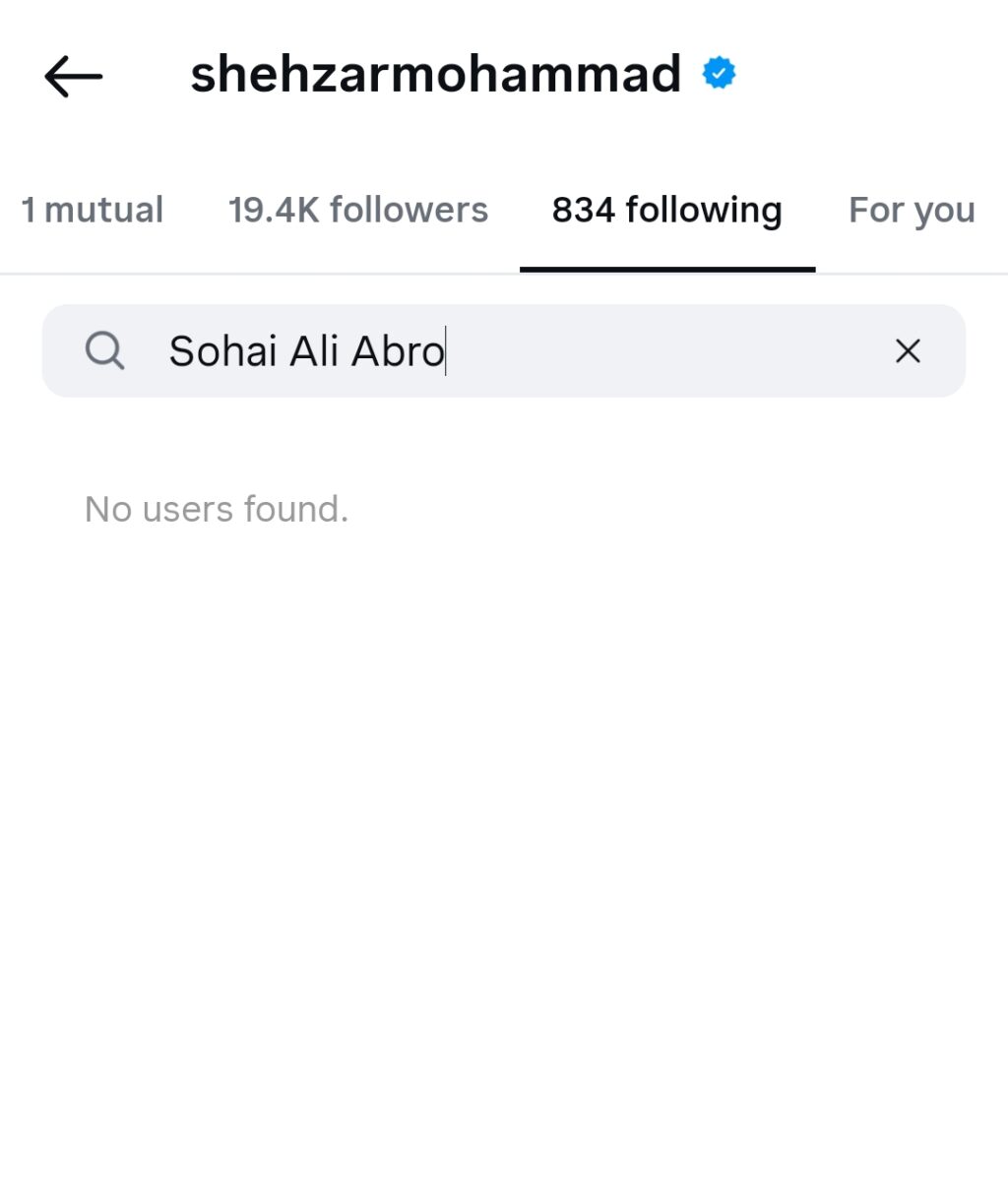Click the shehzarmohammad username header

coord(436,74)
